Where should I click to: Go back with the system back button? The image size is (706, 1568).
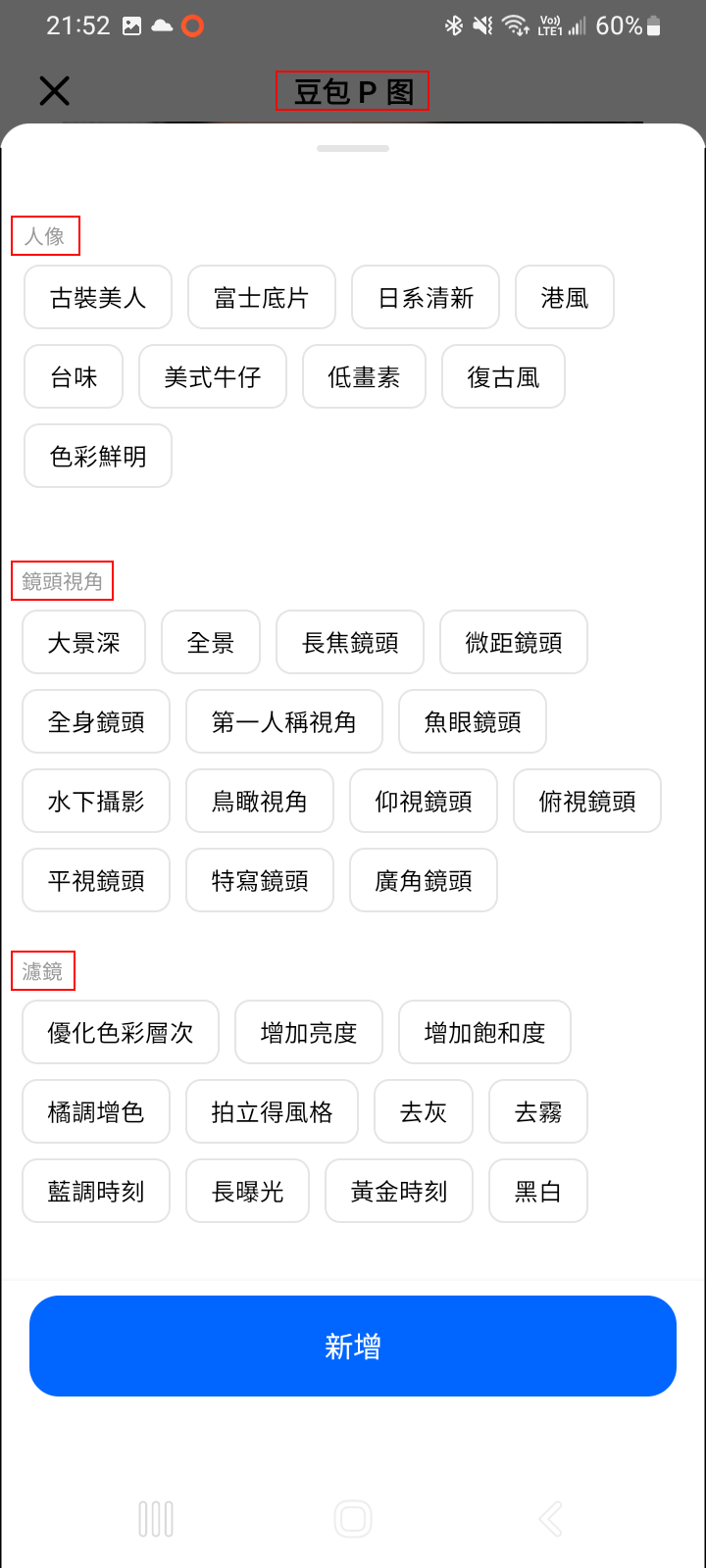pyautogui.click(x=550, y=1519)
